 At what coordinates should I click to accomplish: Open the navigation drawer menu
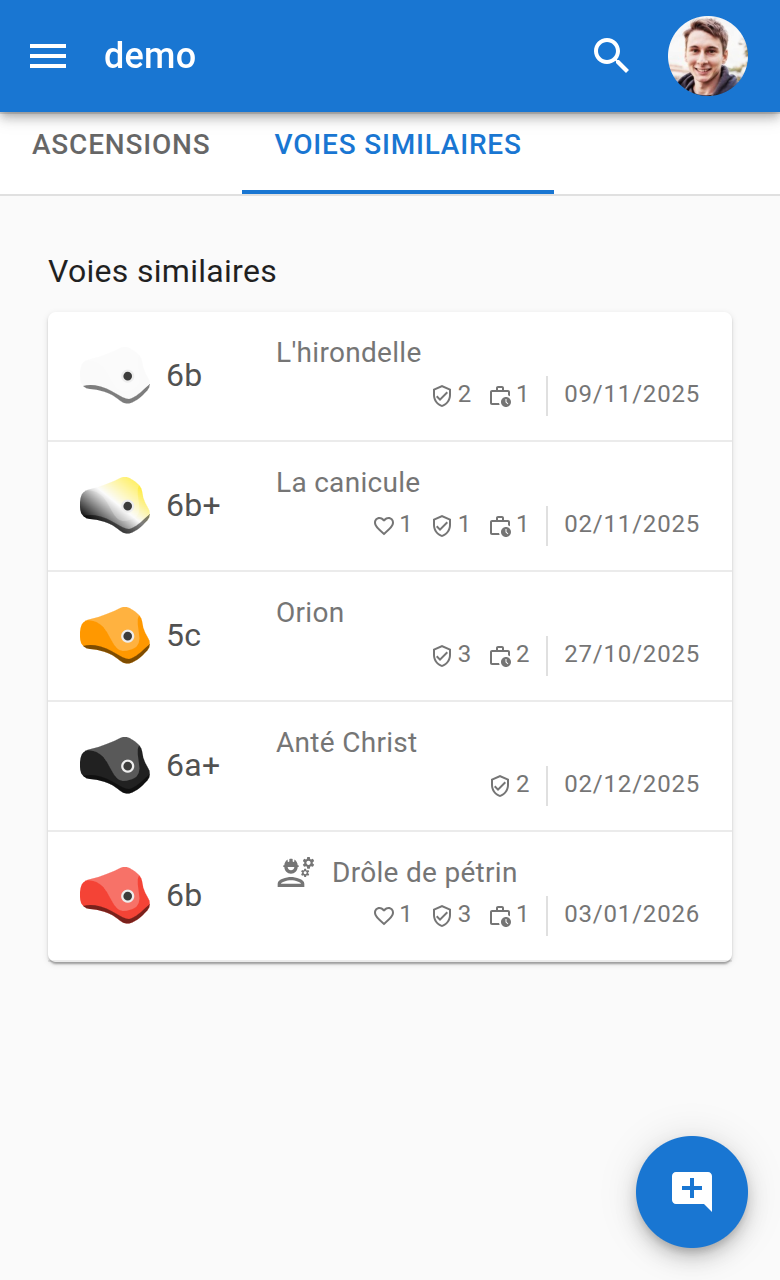tap(47, 56)
